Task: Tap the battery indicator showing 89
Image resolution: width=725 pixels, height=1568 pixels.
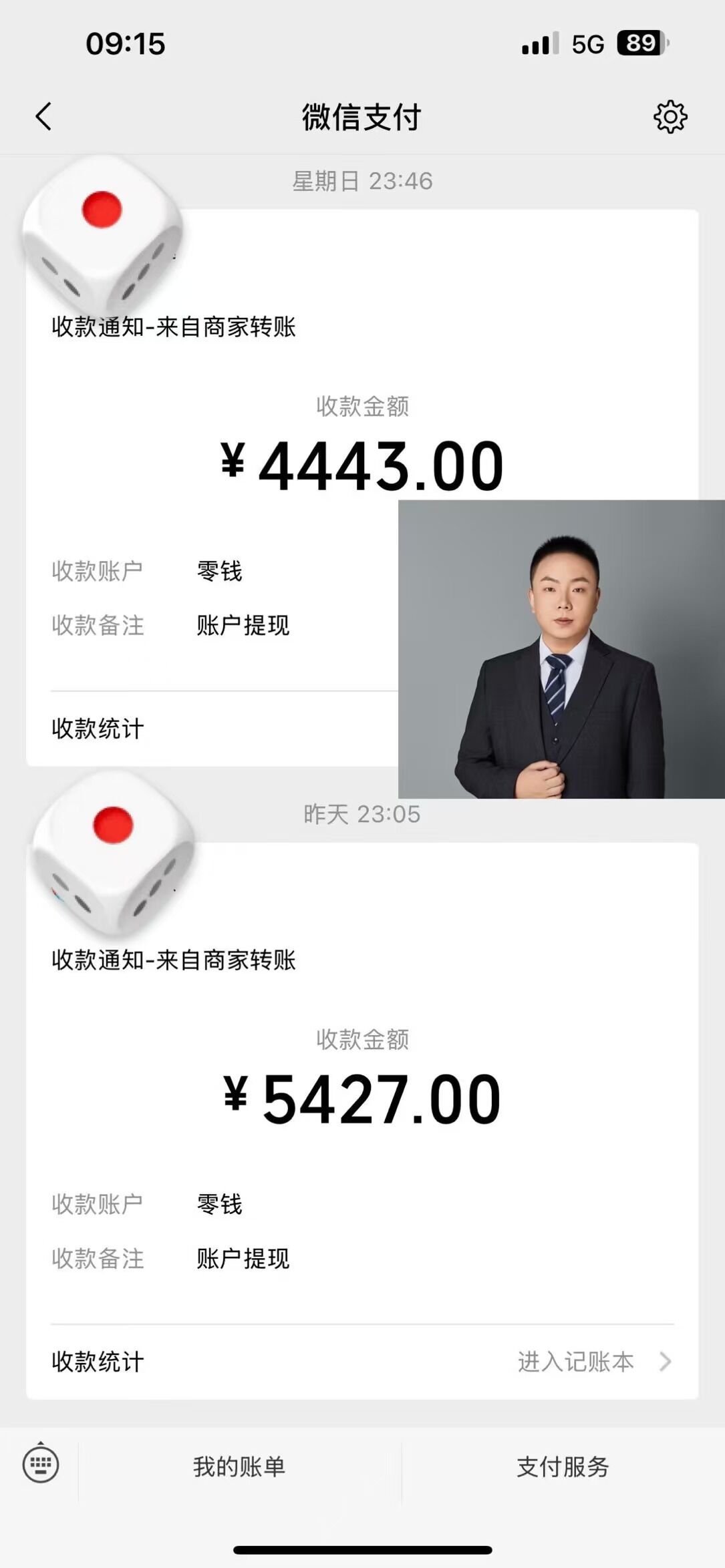Action: tap(639, 43)
